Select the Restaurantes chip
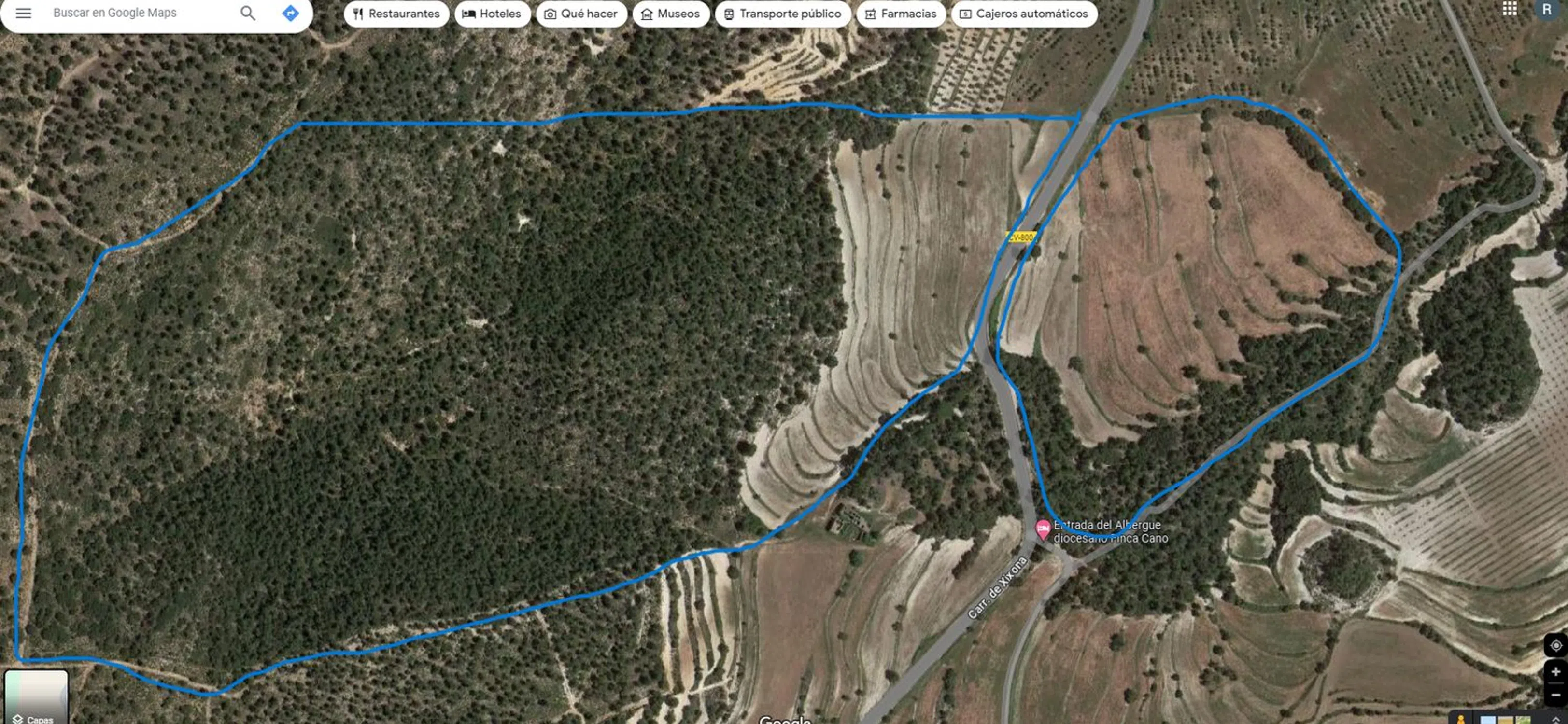 point(396,14)
